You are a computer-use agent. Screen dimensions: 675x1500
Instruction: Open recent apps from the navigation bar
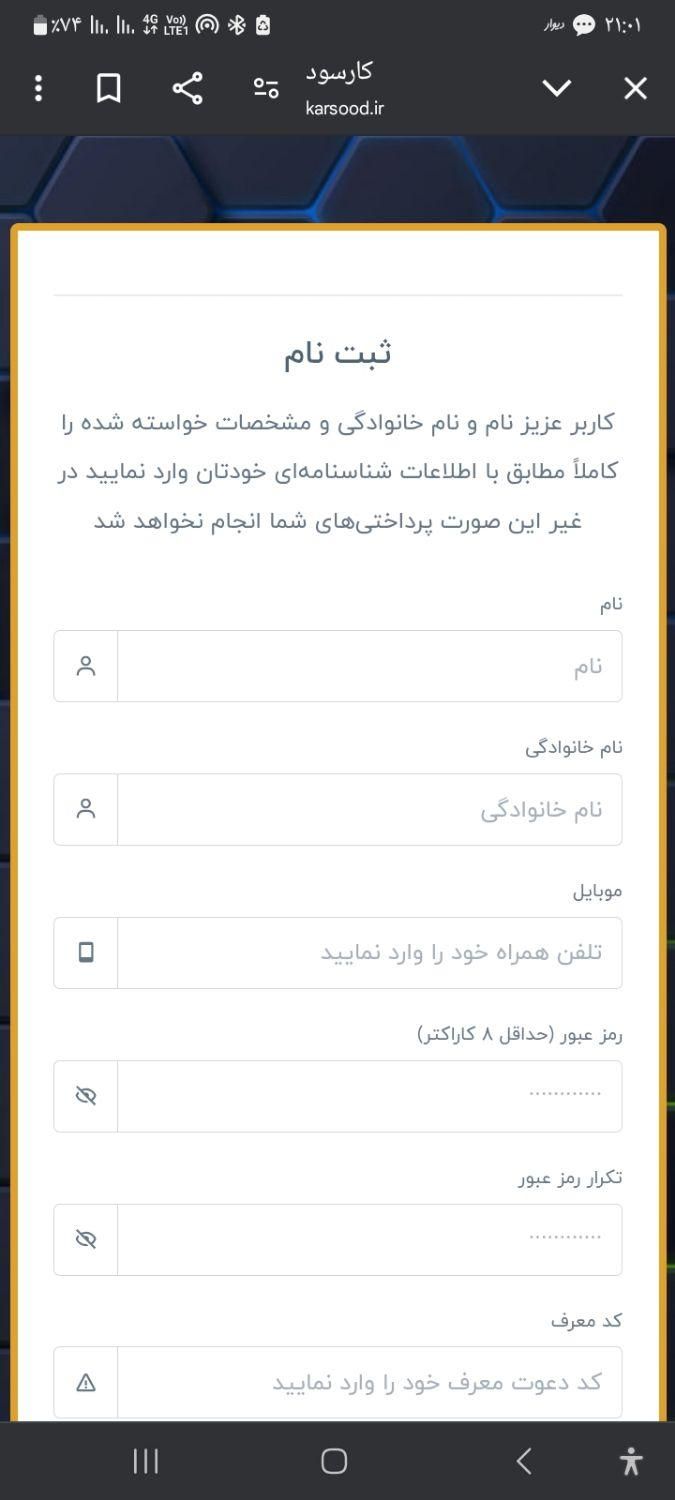(x=146, y=1461)
